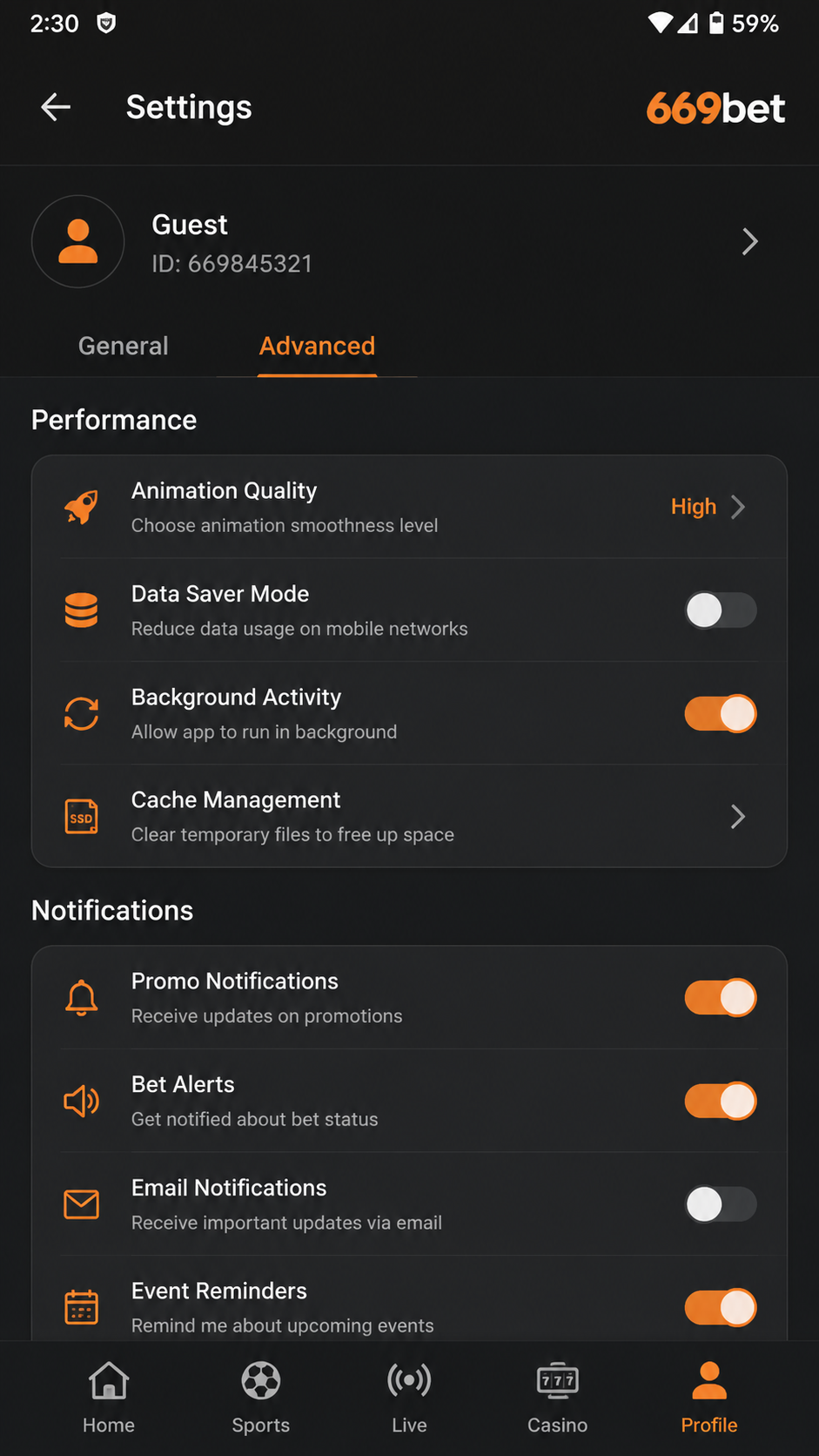Image resolution: width=819 pixels, height=1456 pixels.
Task: Switch to the General tab
Action: point(124,346)
